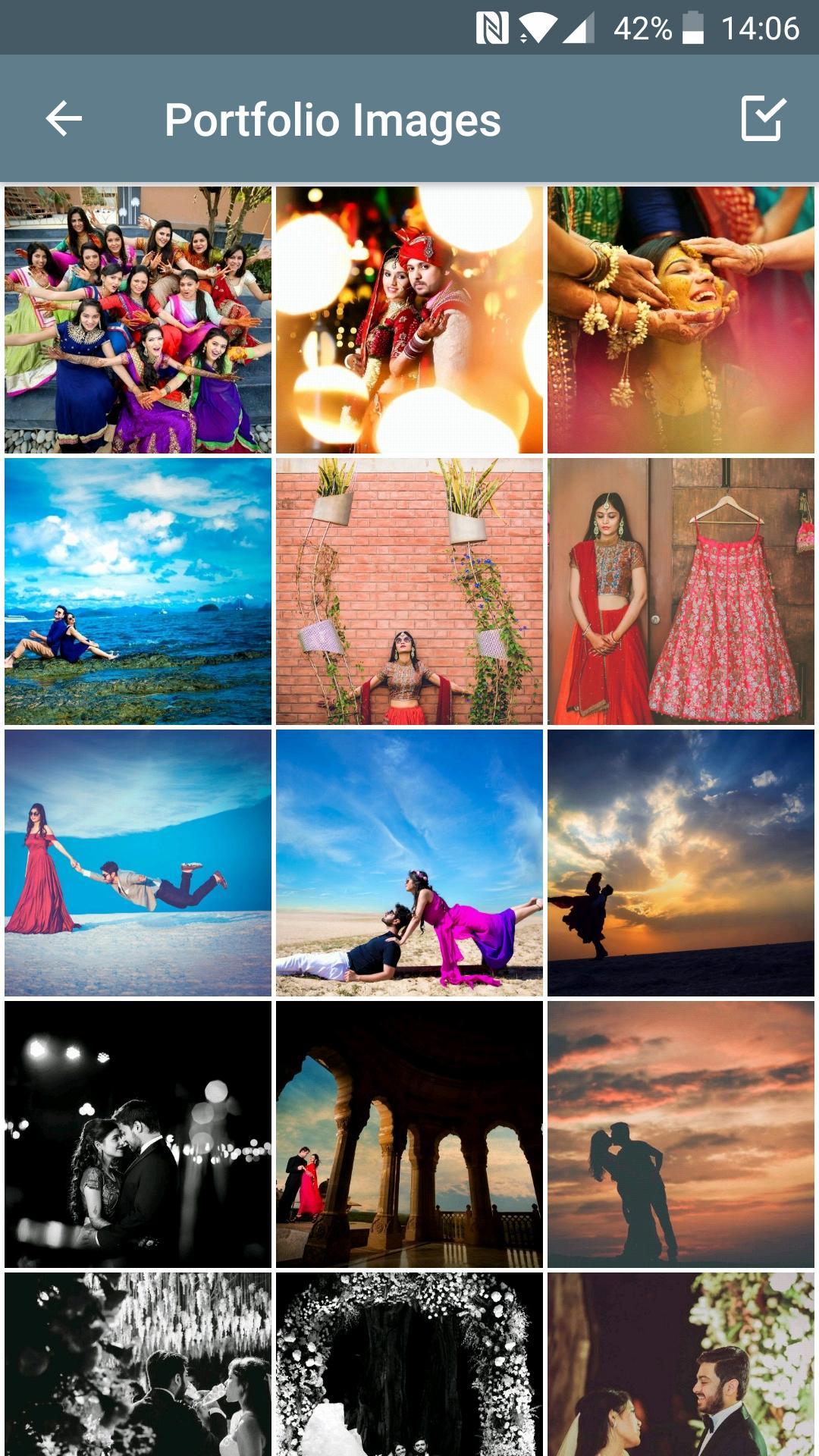Open the woman against brick wall photo
The image size is (819, 1456).
pos(409,591)
